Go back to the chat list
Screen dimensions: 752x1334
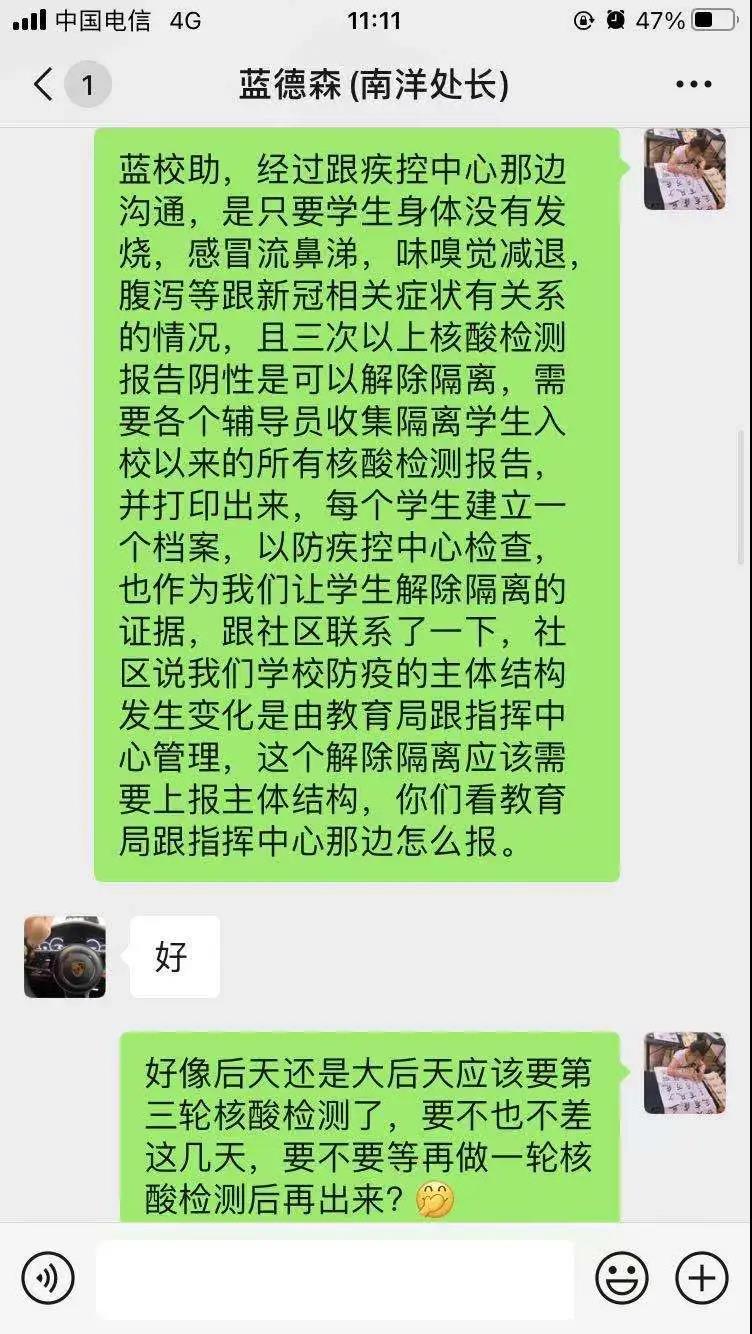point(44,85)
